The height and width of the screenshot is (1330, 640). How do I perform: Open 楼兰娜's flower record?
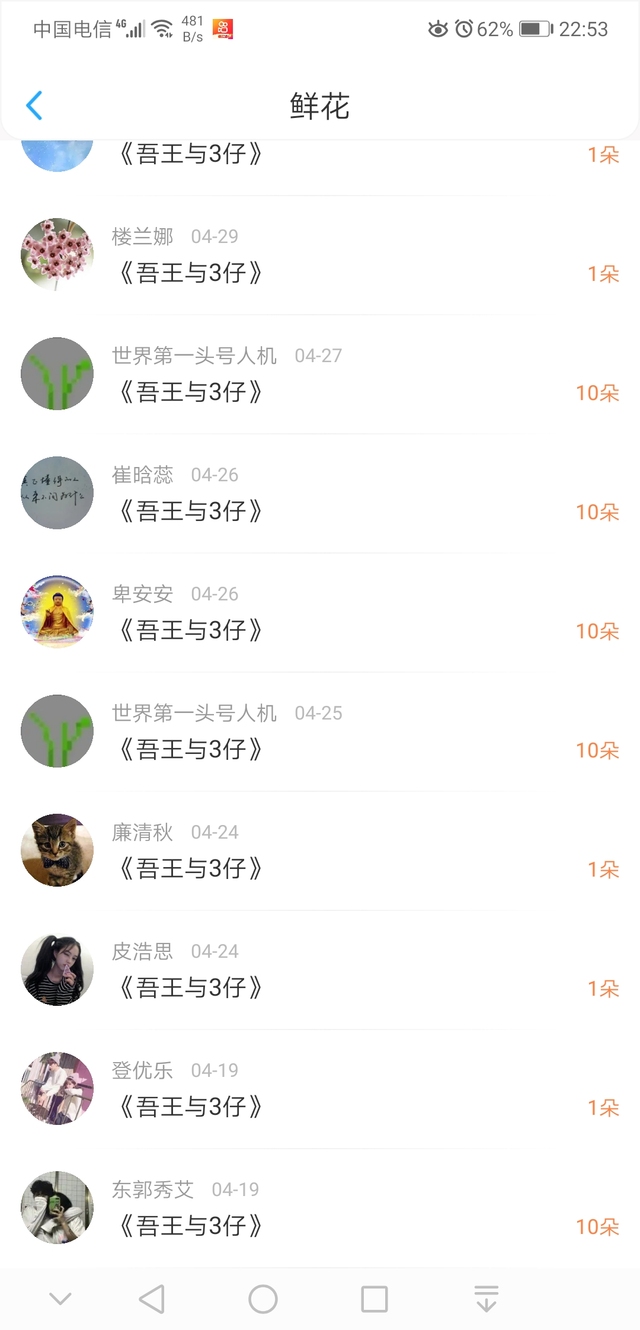(320, 256)
